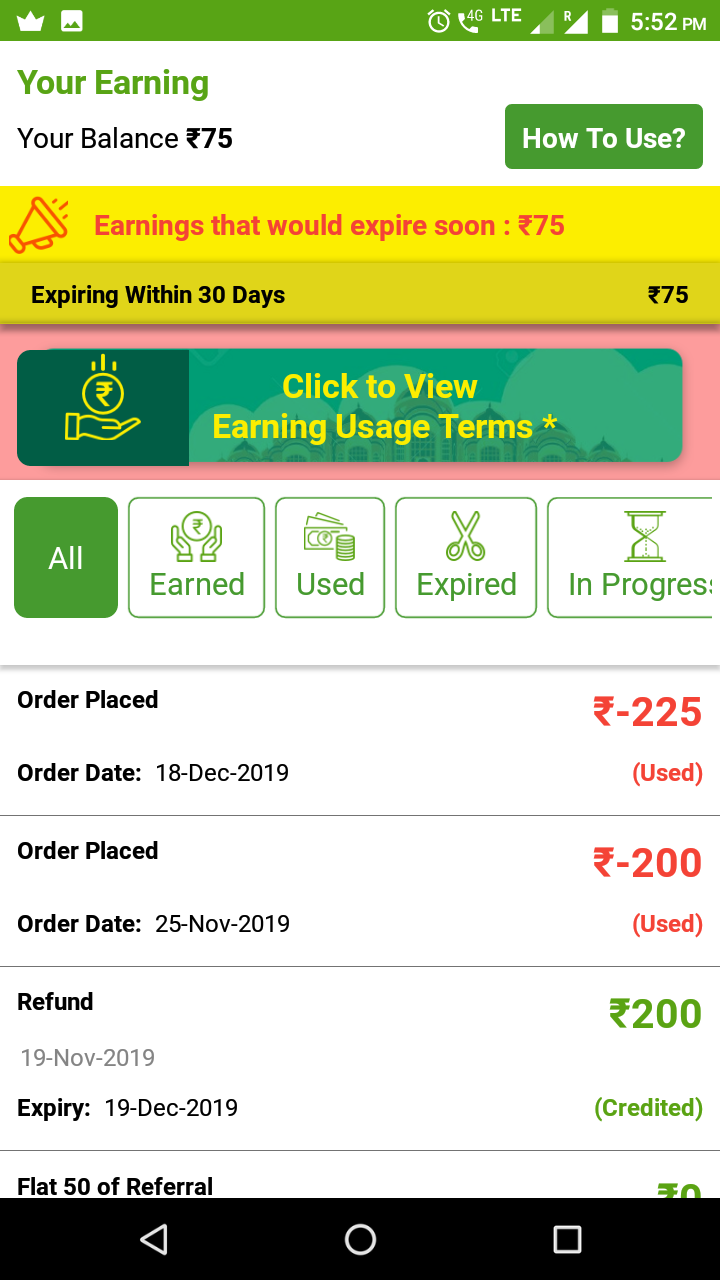
Task: Go to the home screen
Action: (x=360, y=1240)
